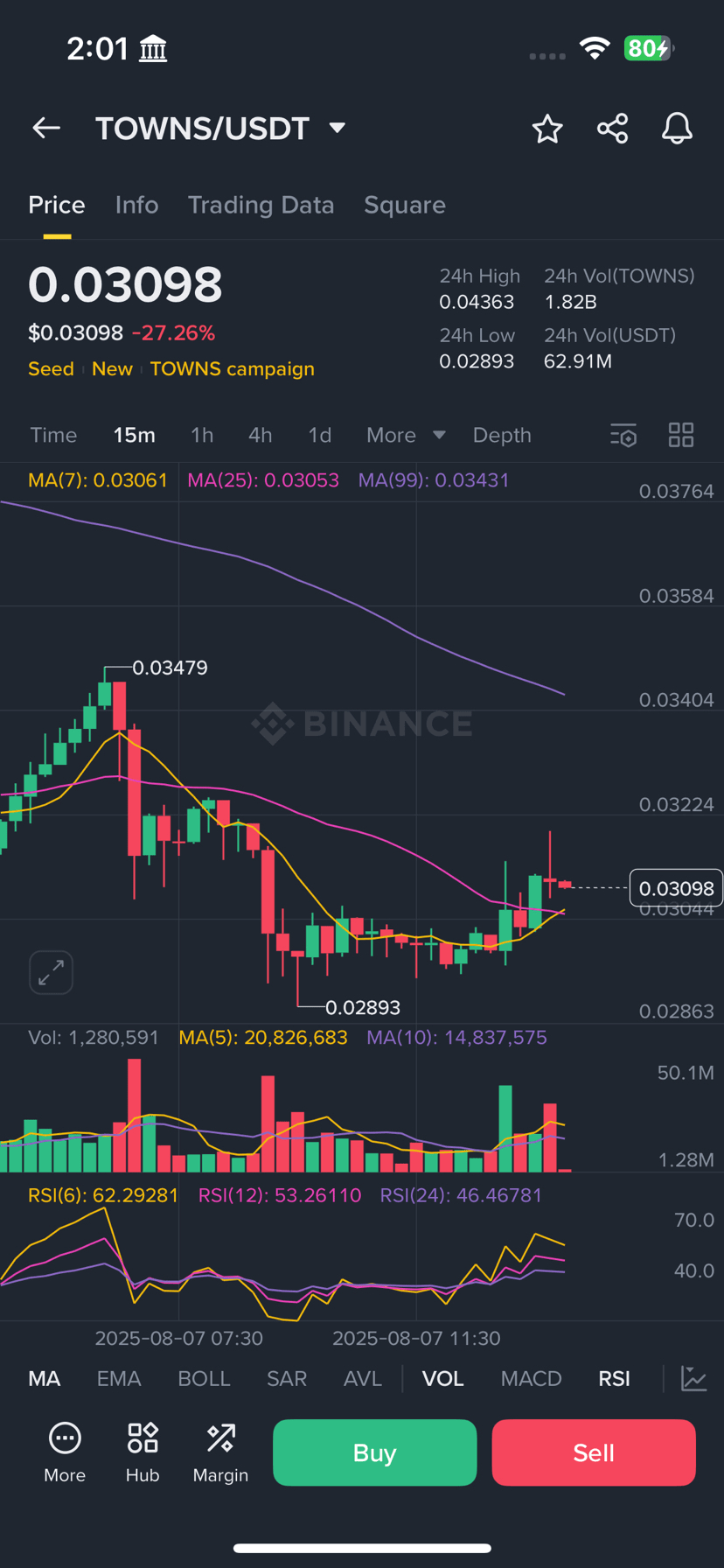Show the Depth chart
The image size is (724, 1568).
(x=502, y=435)
